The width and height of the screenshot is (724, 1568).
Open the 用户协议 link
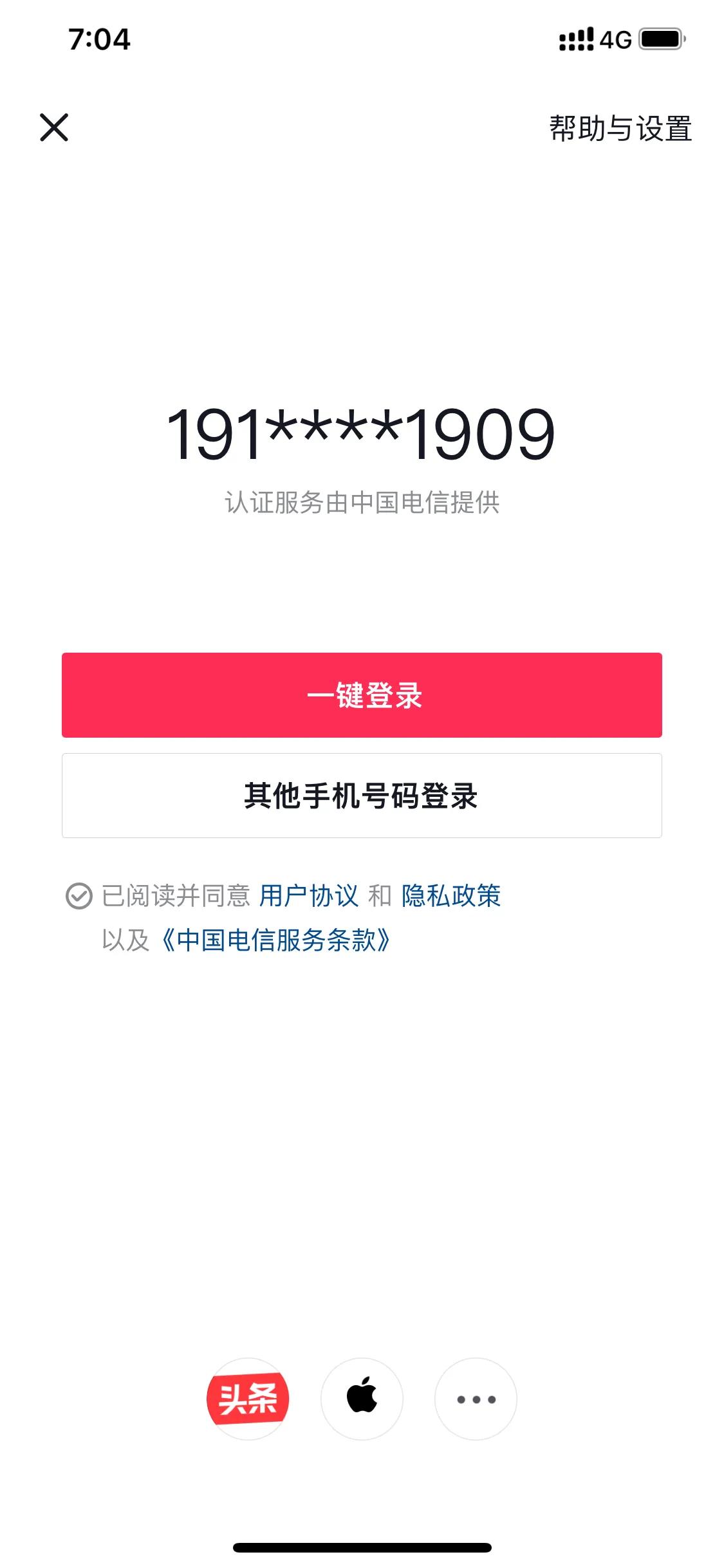(308, 896)
